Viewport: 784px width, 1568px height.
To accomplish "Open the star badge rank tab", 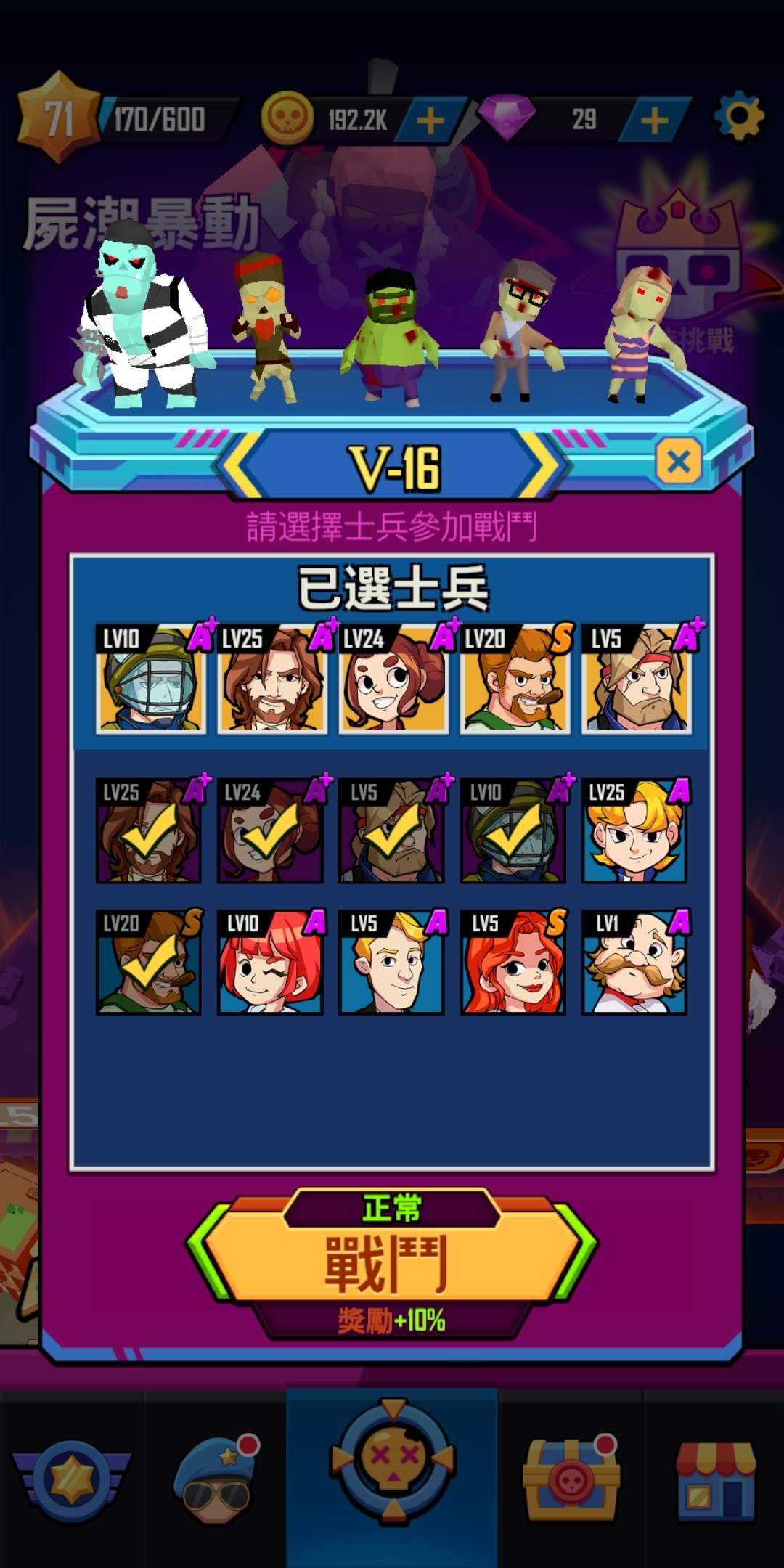I will (71, 1481).
